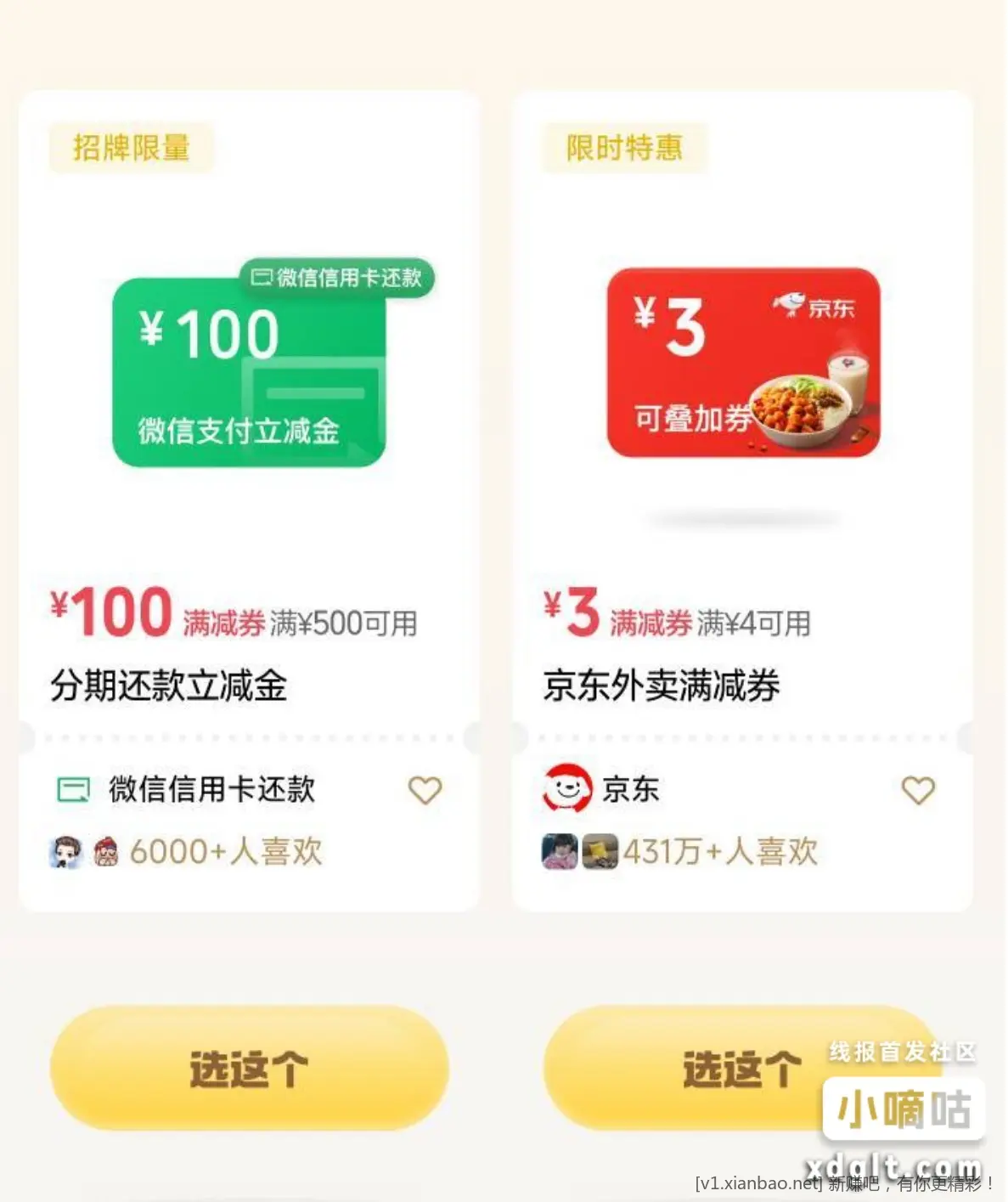Choose the ¥100 分期还款立减金 option

(x=249, y=1068)
